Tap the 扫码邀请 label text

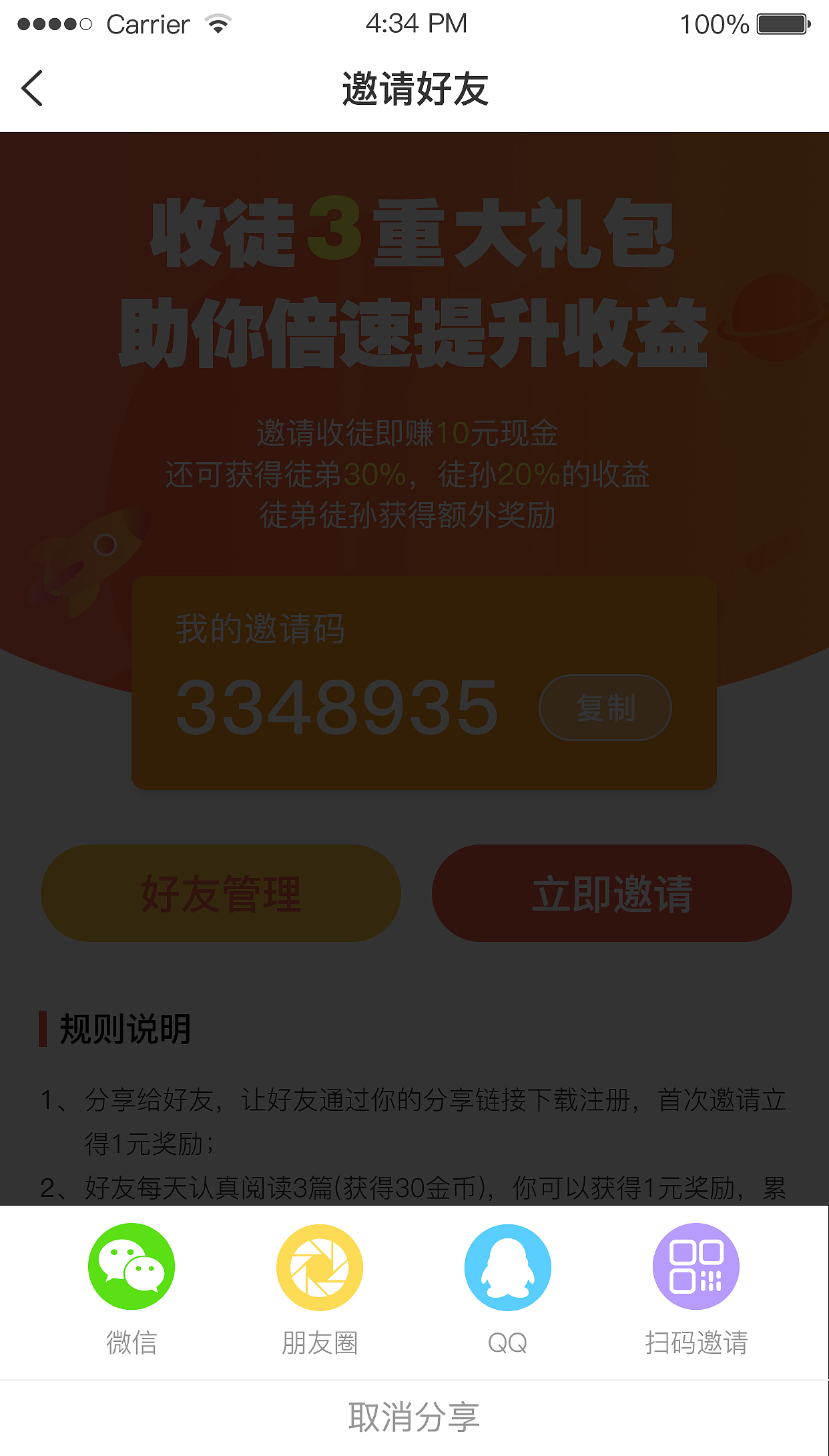(x=696, y=1343)
